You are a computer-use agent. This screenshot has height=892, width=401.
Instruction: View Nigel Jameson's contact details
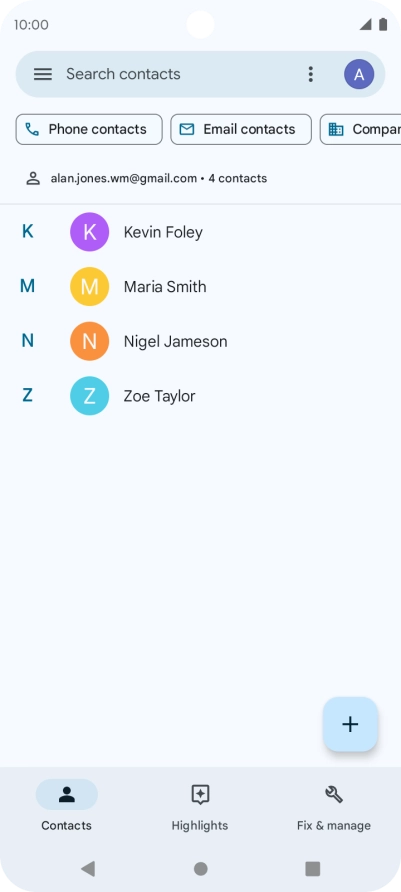click(200, 341)
